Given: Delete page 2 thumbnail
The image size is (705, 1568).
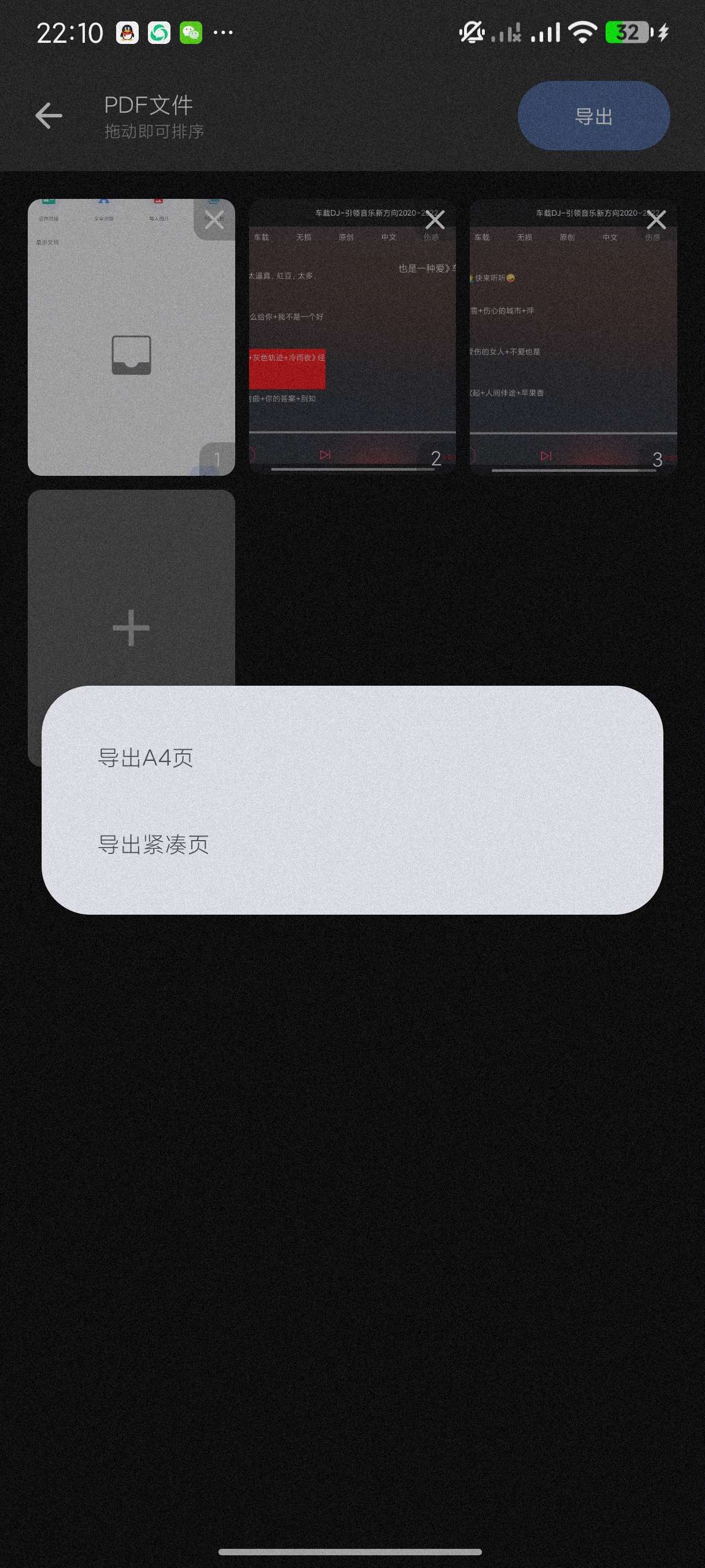Looking at the screenshot, I should click(435, 220).
